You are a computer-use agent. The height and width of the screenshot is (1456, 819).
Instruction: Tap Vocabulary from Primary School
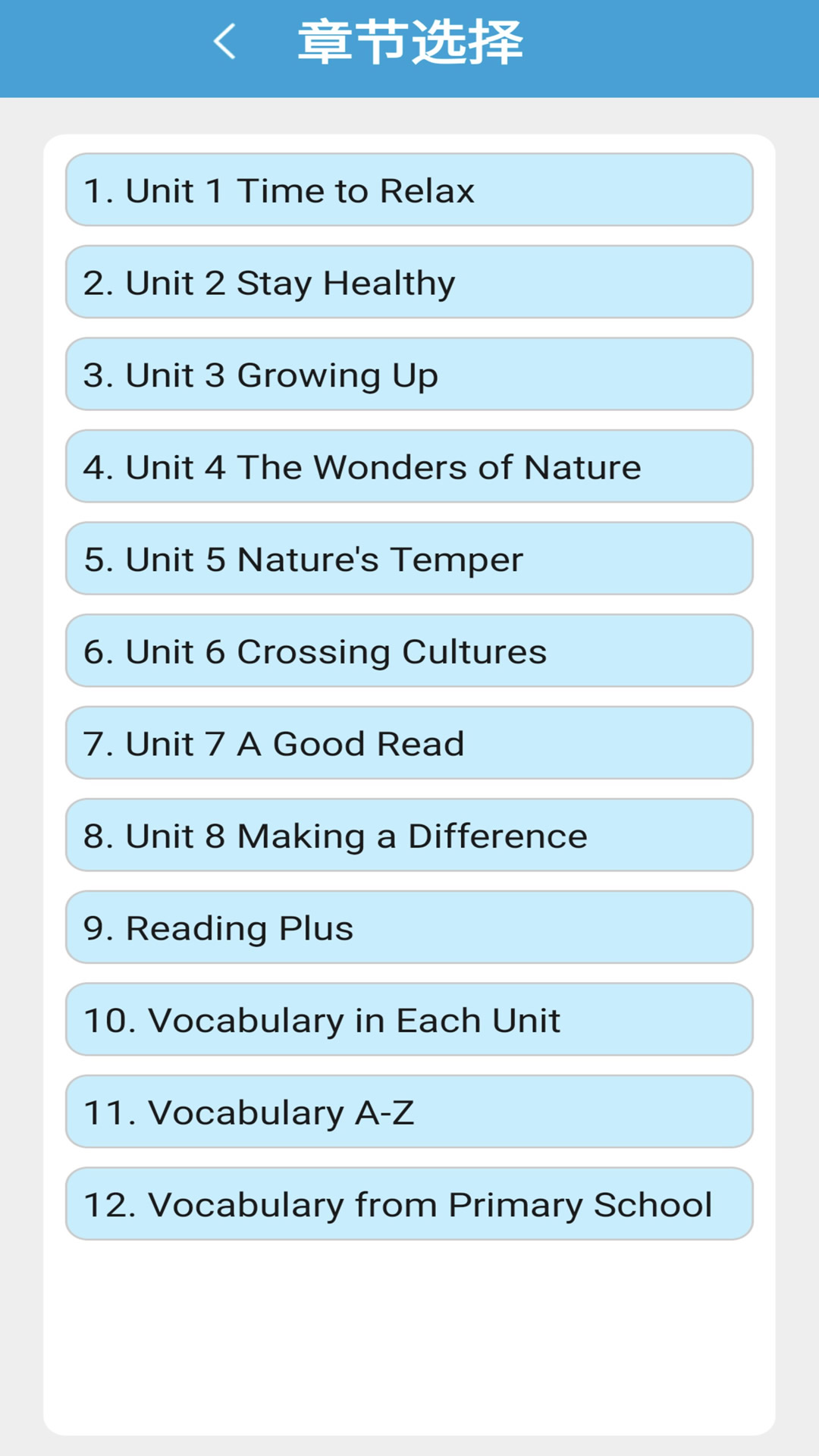point(409,1204)
